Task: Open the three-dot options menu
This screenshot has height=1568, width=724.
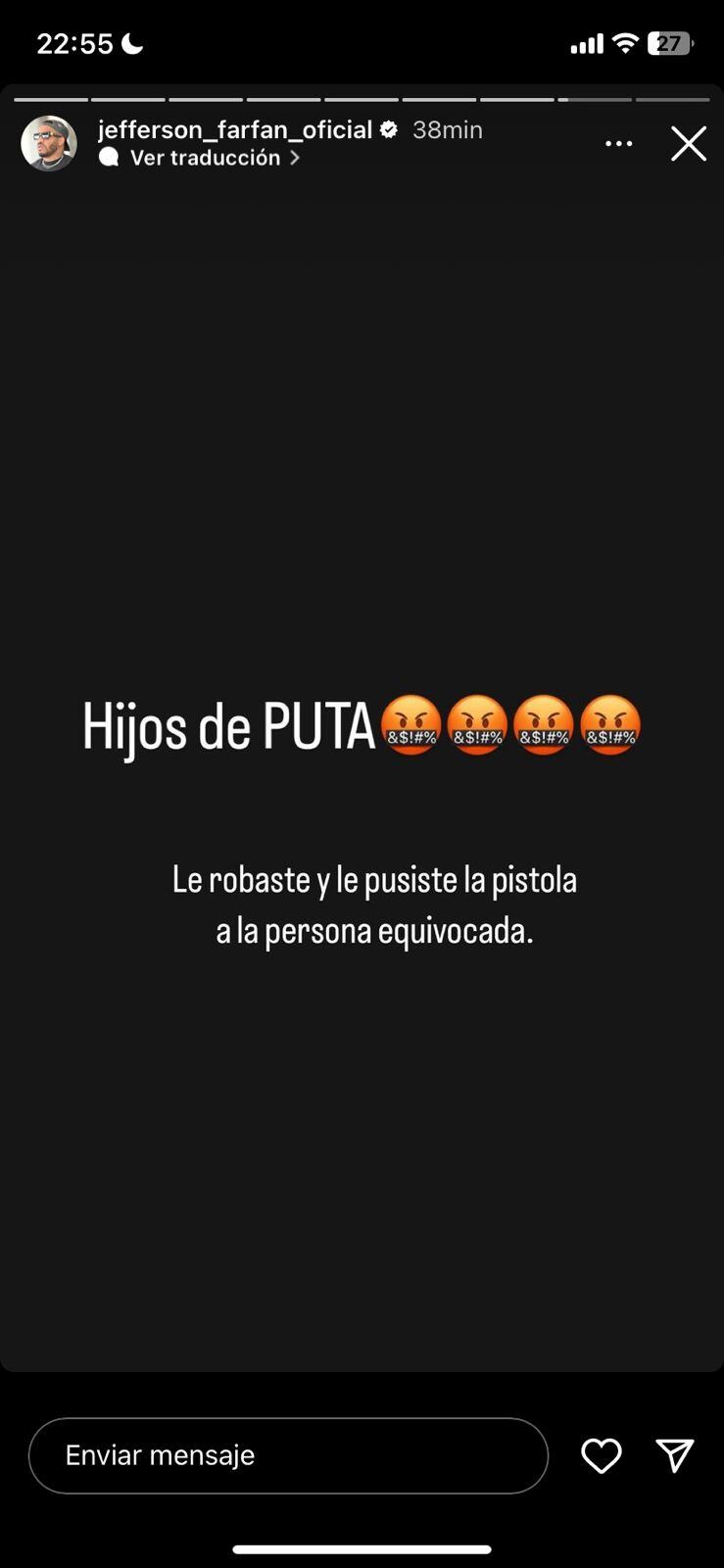Action: [618, 144]
